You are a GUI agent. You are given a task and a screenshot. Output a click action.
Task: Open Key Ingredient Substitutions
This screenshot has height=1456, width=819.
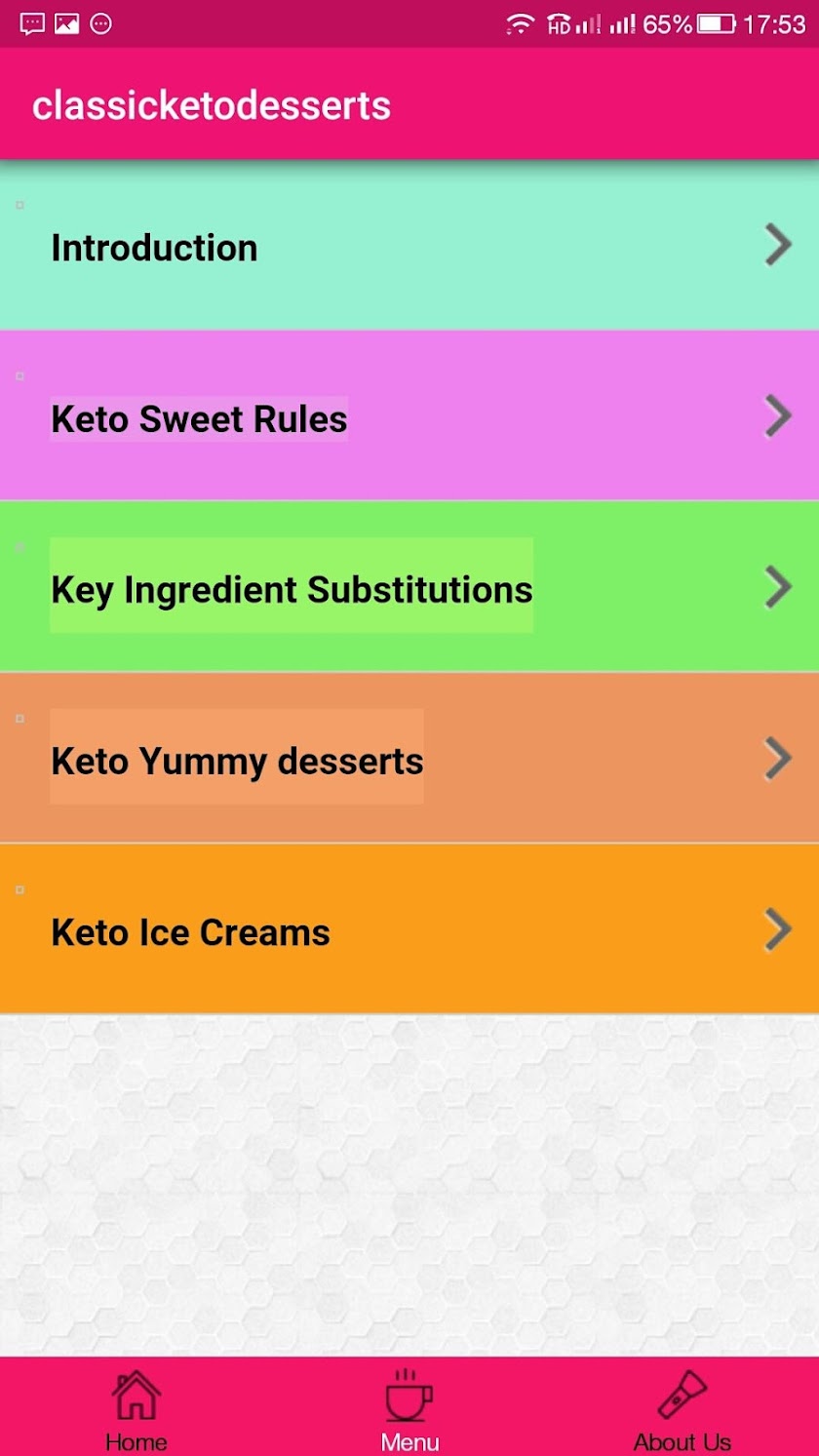coord(409,588)
